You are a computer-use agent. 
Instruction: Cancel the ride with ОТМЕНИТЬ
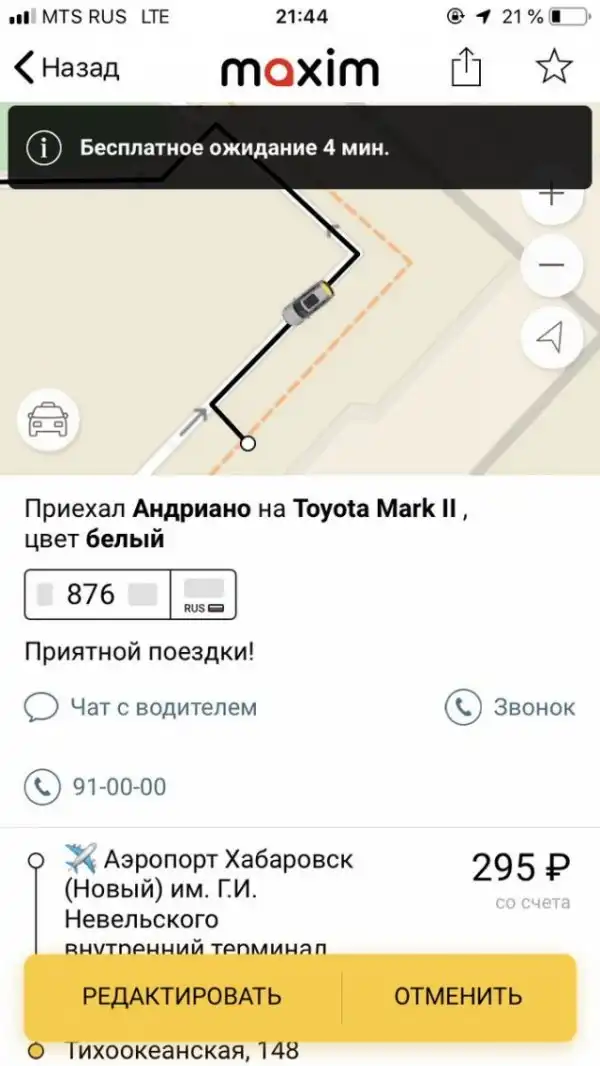tap(458, 996)
